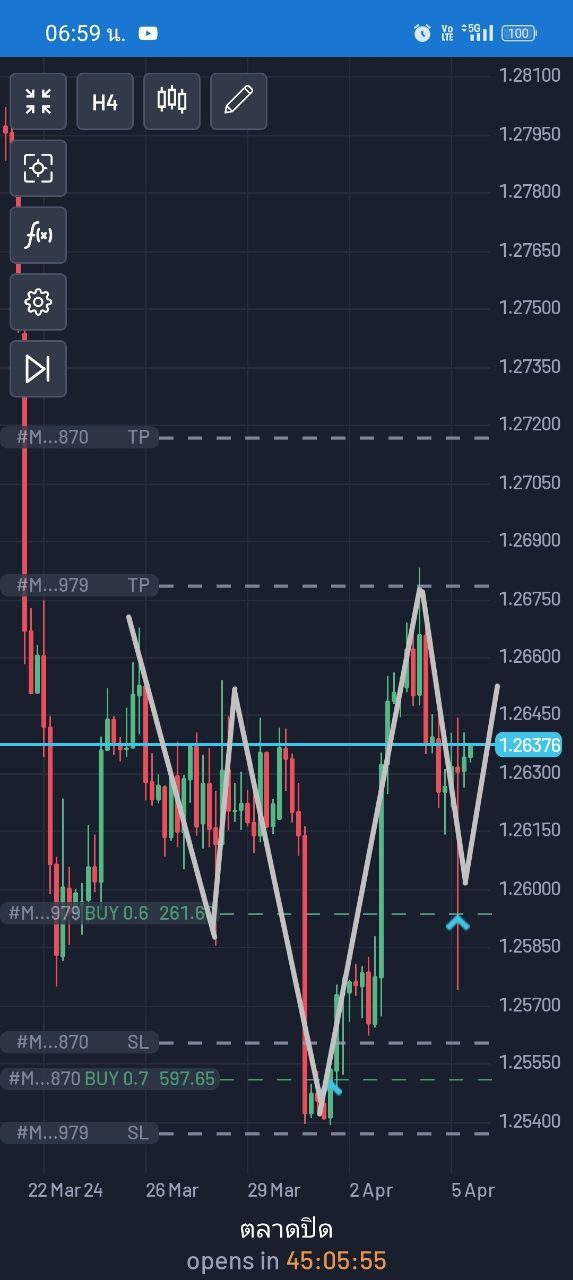Open the drawing pencil tool
Screen dimensions: 573x1280
click(239, 101)
